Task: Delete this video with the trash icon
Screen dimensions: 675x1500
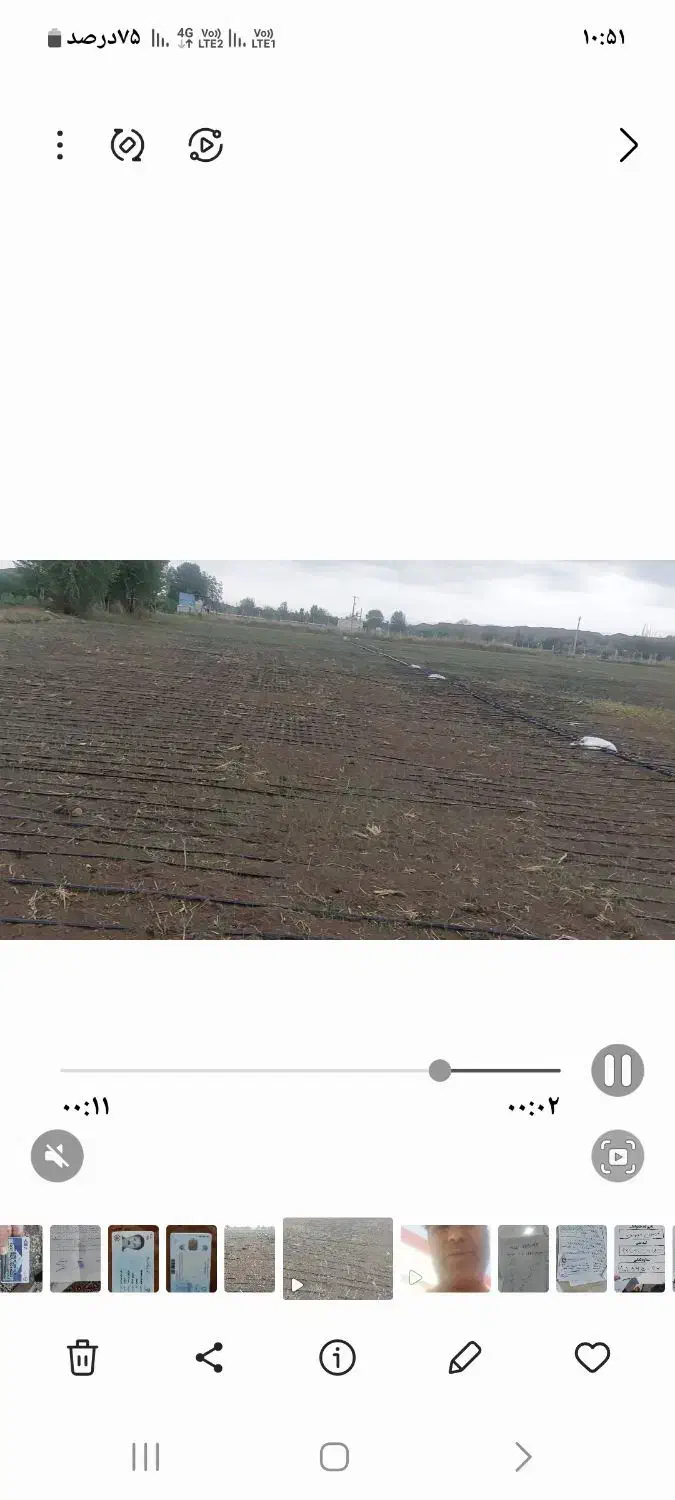Action: 82,1357
